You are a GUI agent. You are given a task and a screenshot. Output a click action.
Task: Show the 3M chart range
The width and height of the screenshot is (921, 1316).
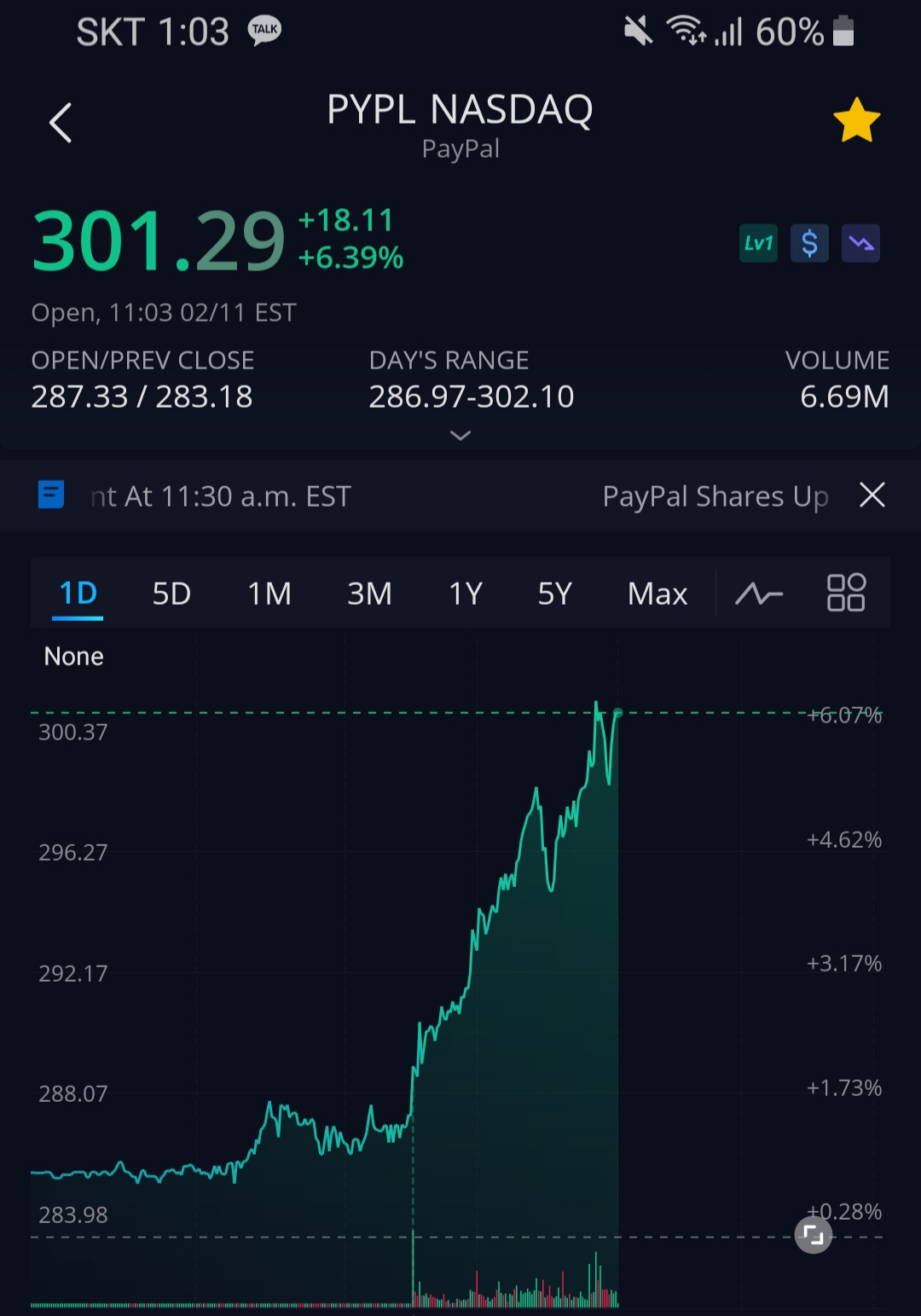pyautogui.click(x=369, y=594)
